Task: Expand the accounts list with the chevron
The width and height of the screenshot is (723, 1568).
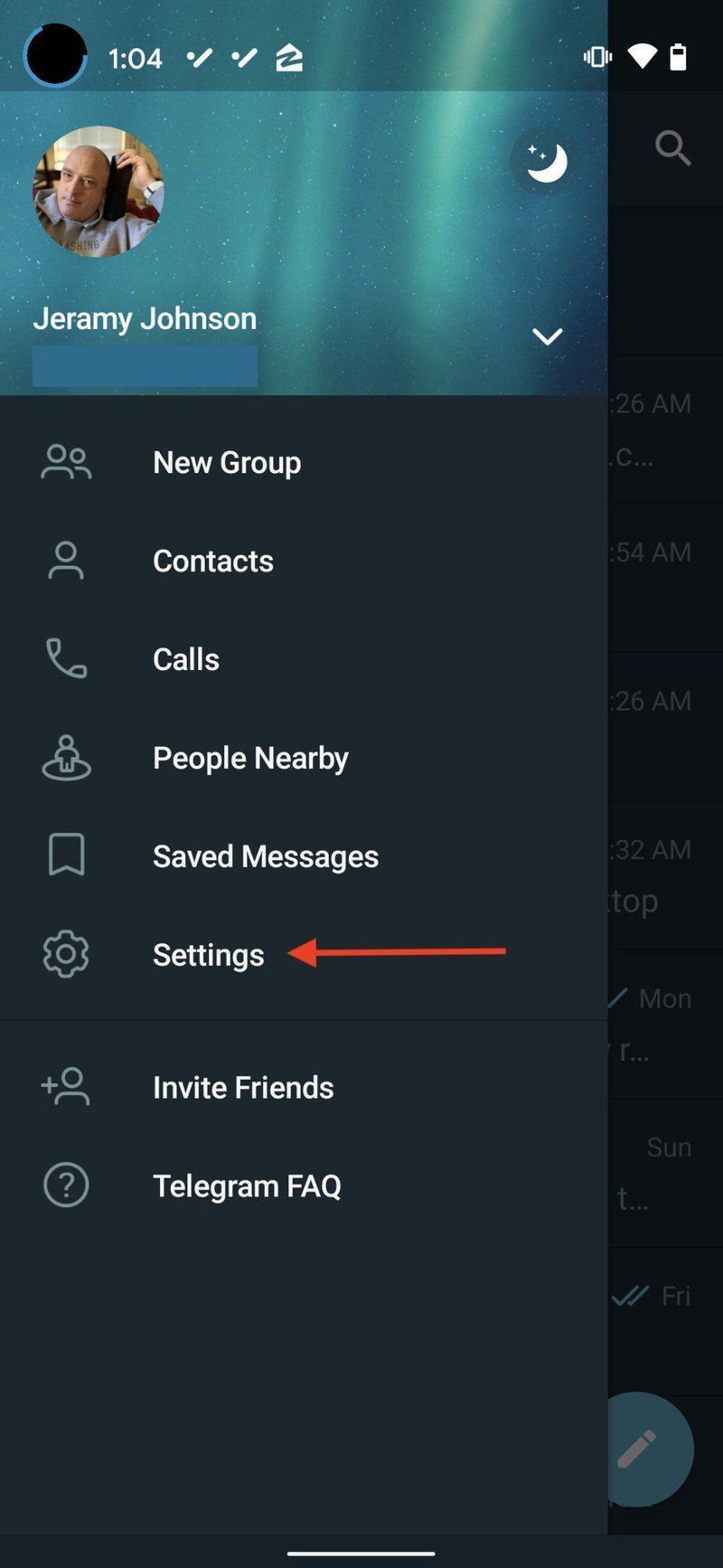Action: [x=547, y=336]
